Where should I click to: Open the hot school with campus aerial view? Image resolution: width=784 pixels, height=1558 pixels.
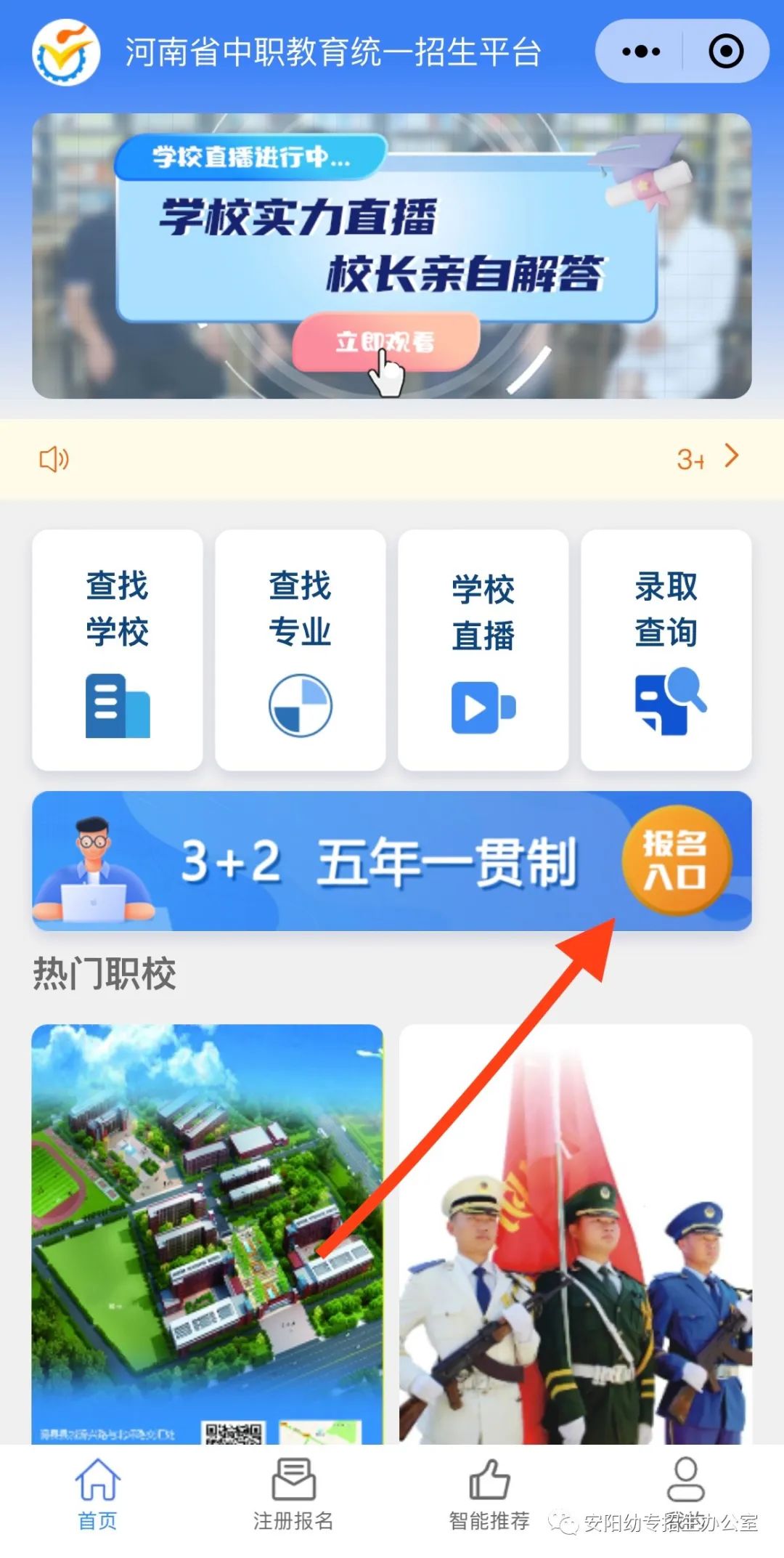point(207,1233)
